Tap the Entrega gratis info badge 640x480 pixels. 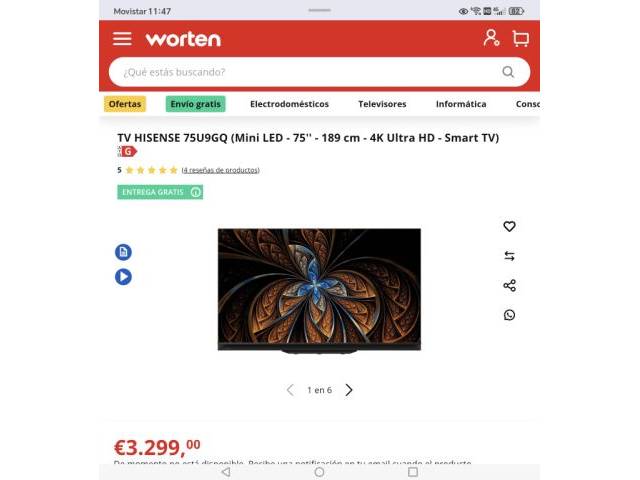tap(160, 192)
